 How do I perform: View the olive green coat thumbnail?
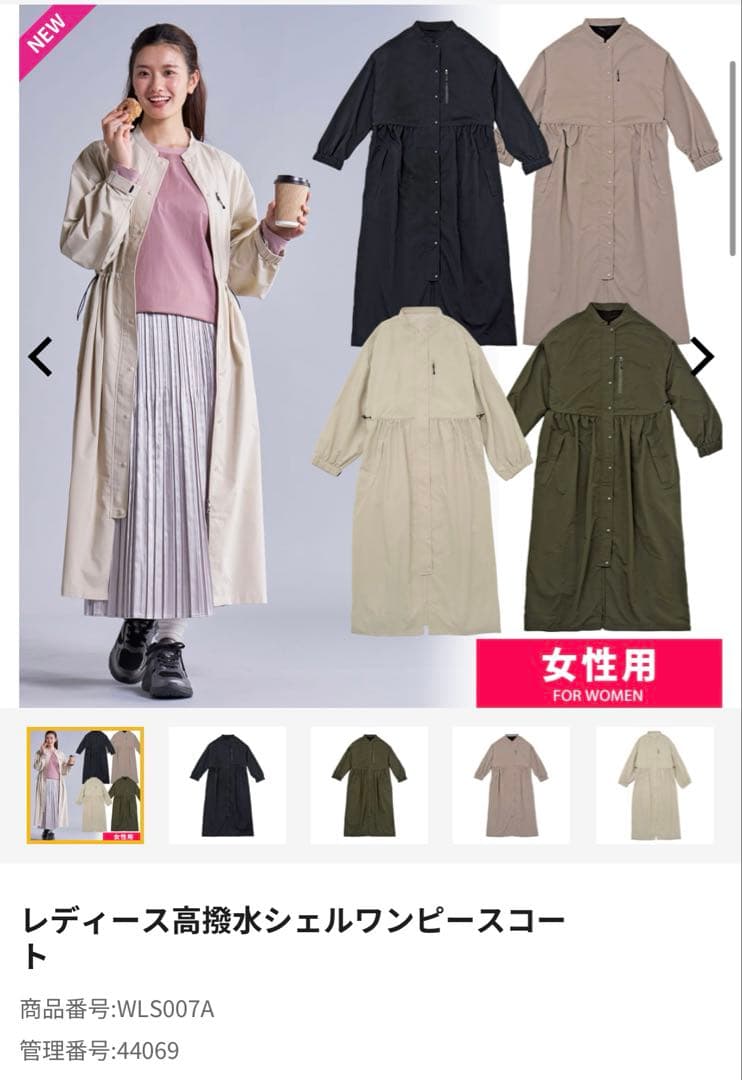coord(369,785)
